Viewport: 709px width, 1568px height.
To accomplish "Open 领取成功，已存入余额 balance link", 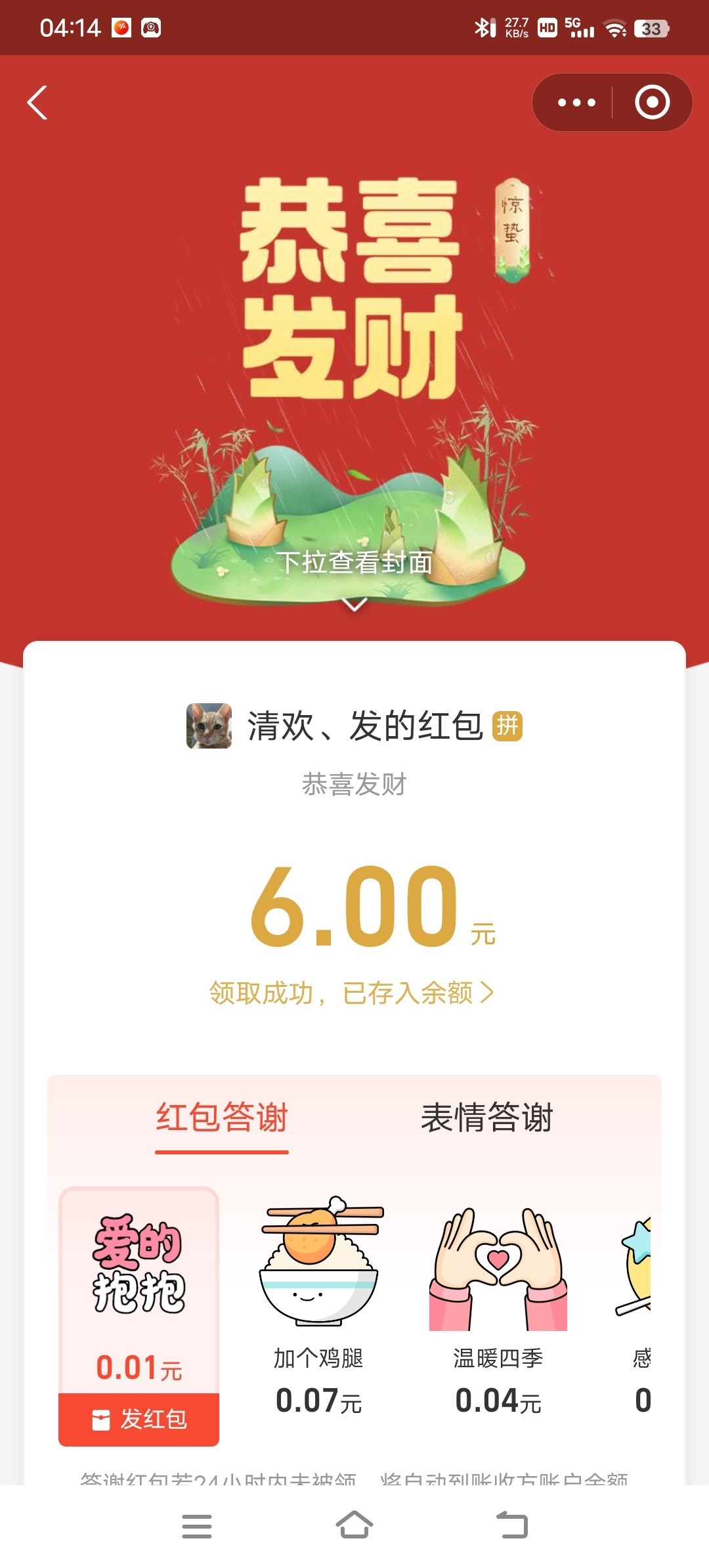I will point(351,993).
